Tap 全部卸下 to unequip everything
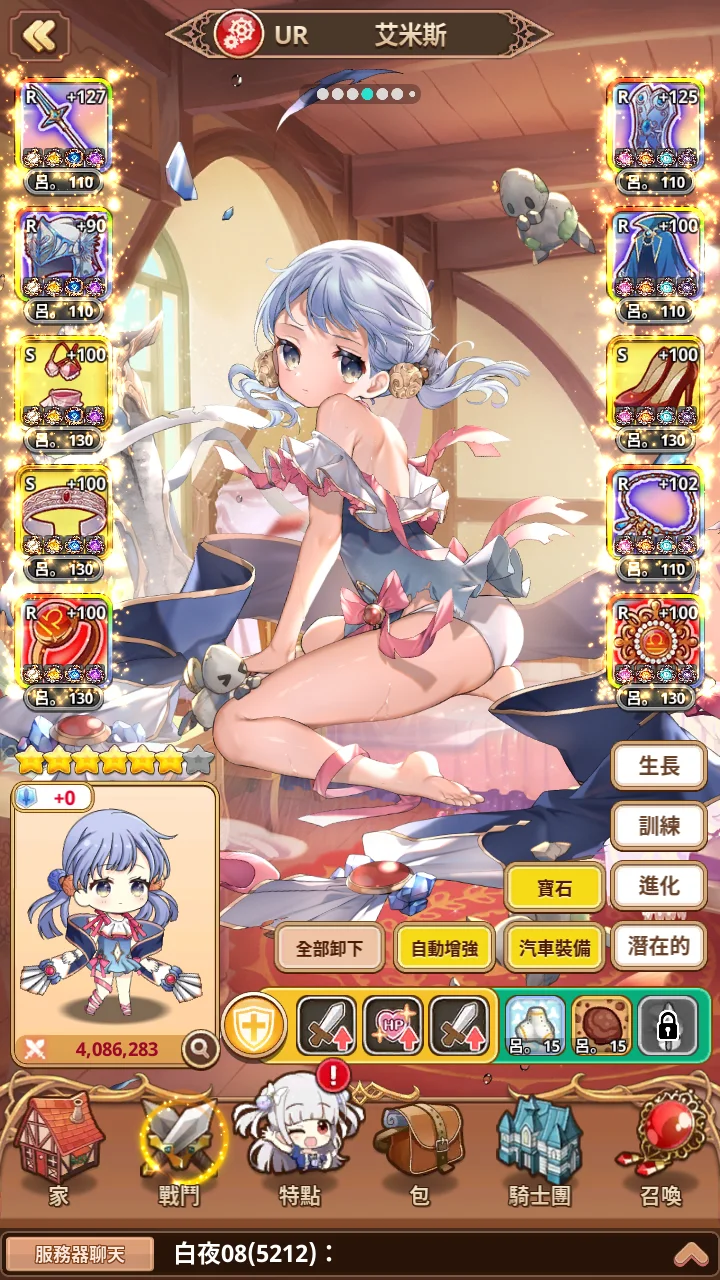This screenshot has height=1280, width=720. pos(329,947)
